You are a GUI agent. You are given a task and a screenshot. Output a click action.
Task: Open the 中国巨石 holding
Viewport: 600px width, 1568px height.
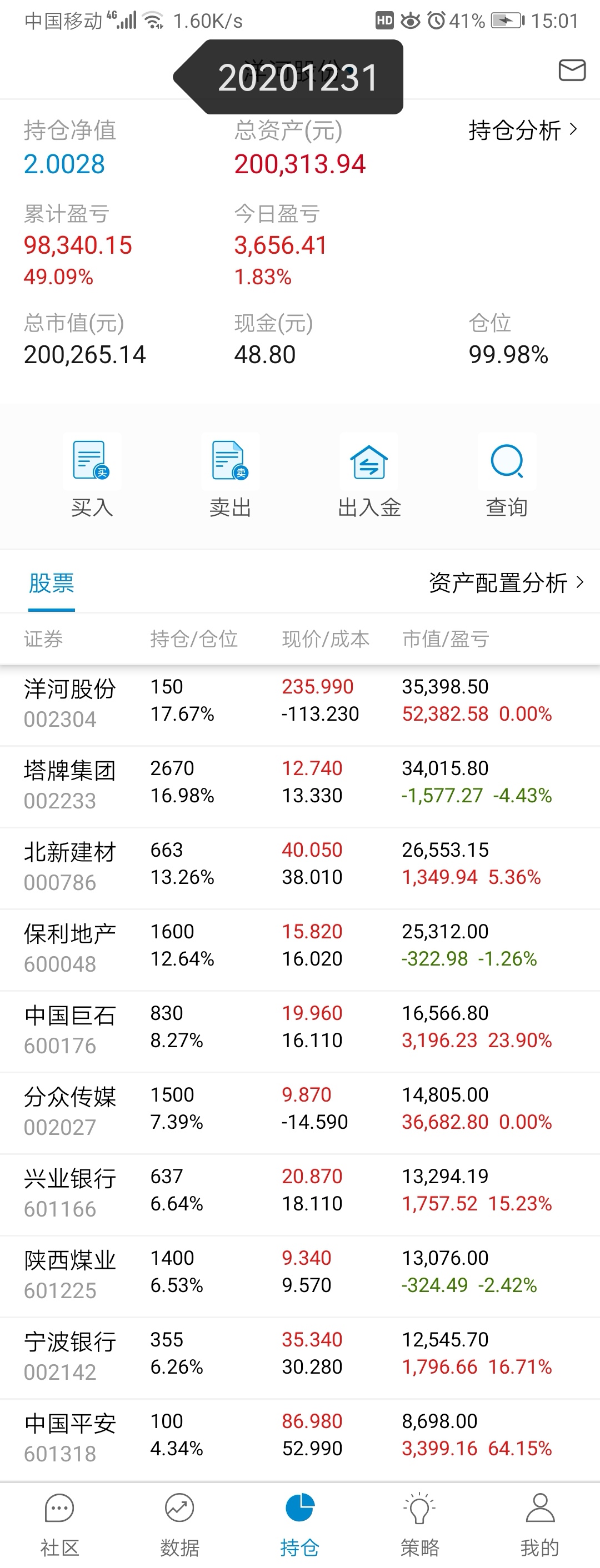(x=299, y=1030)
